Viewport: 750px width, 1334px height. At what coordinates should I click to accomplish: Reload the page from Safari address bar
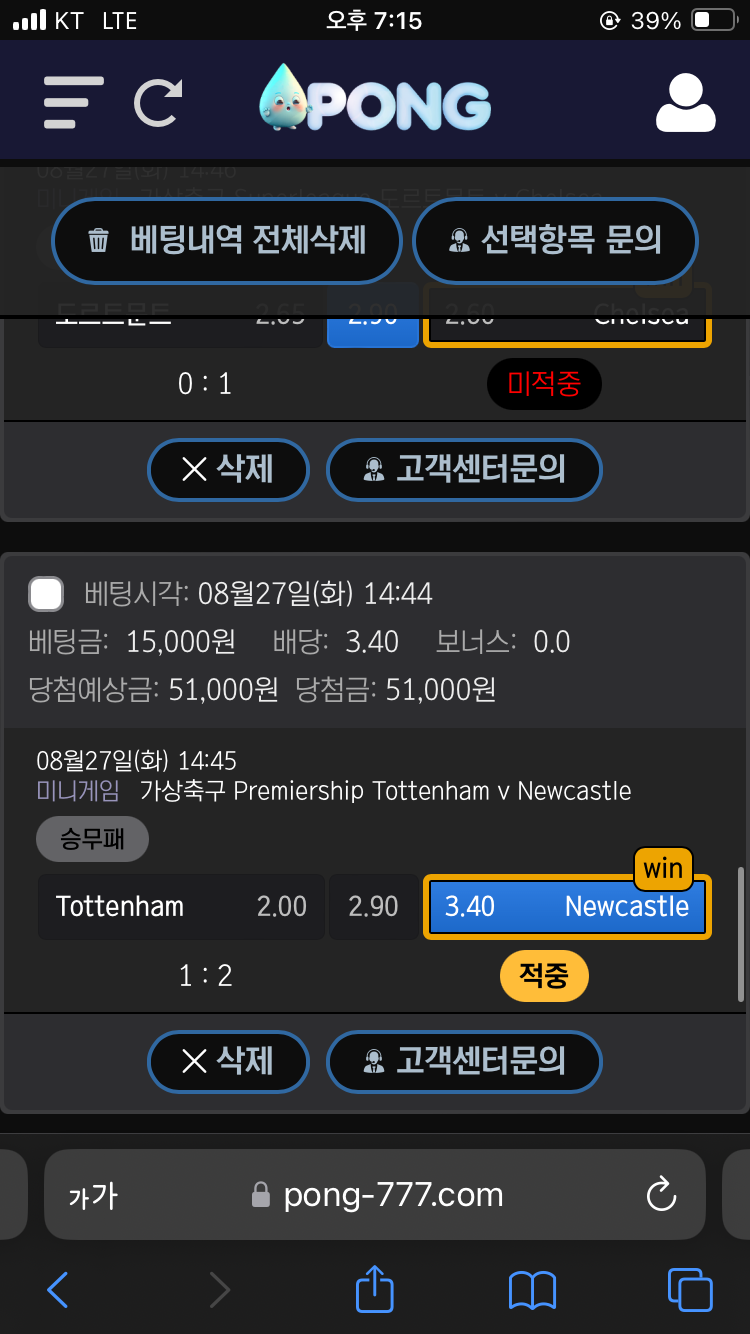661,1195
